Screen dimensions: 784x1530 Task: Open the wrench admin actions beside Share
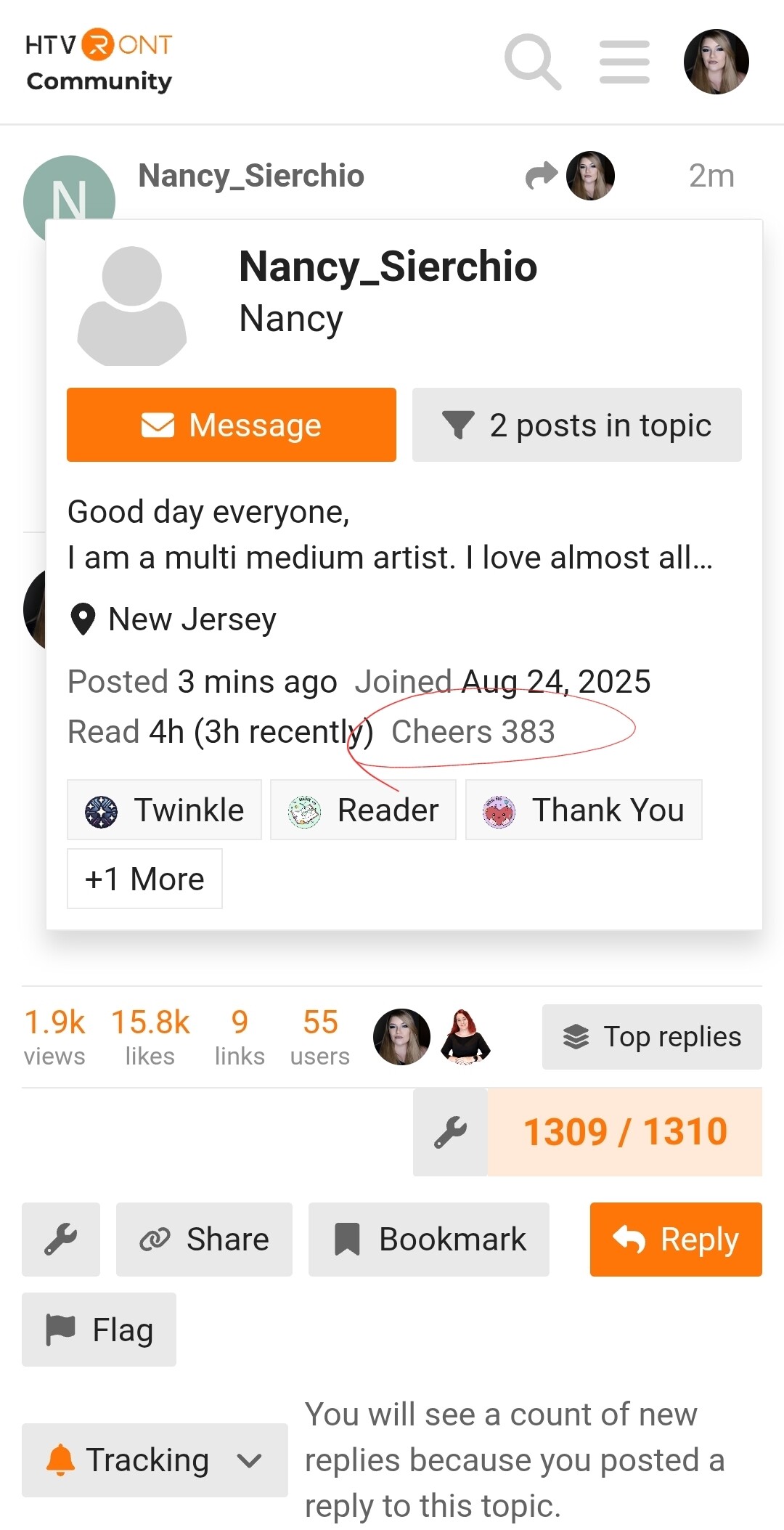(x=61, y=1240)
